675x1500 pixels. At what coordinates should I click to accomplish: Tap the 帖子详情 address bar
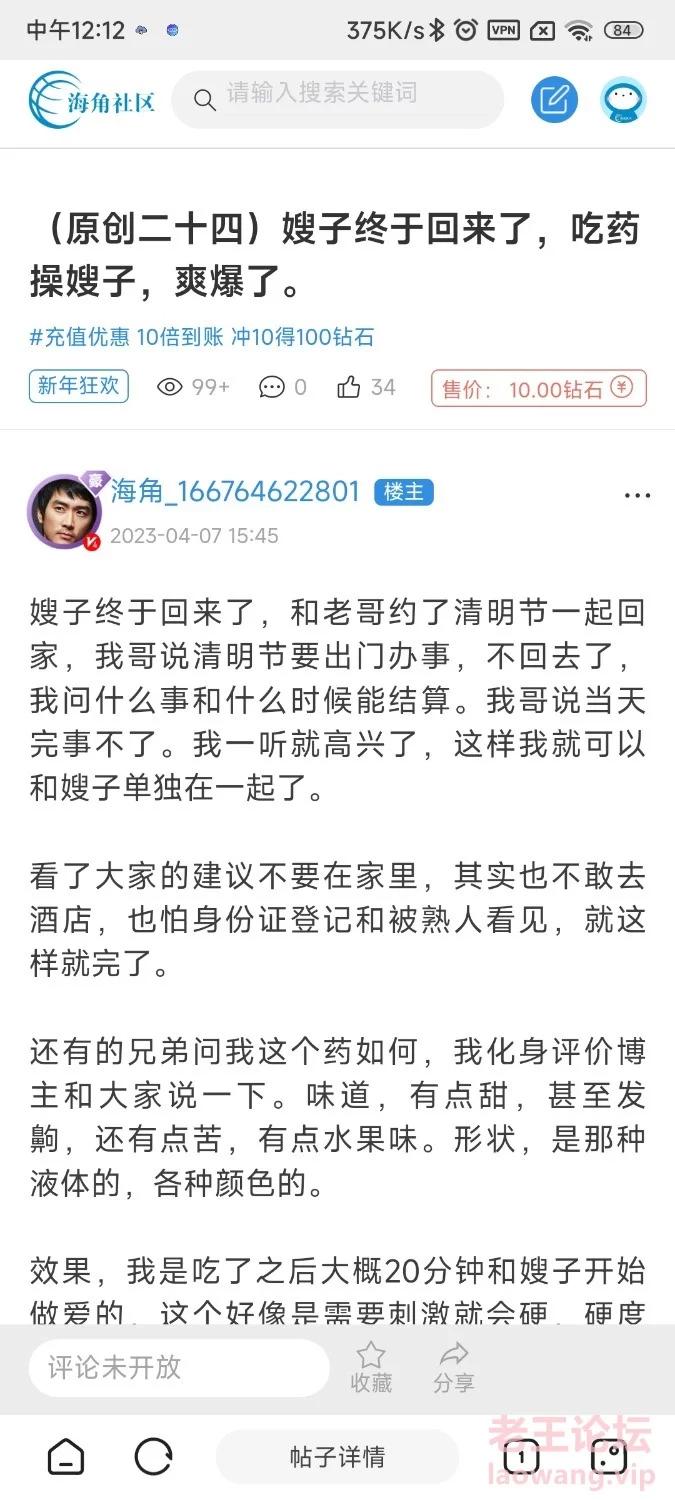(337, 1457)
